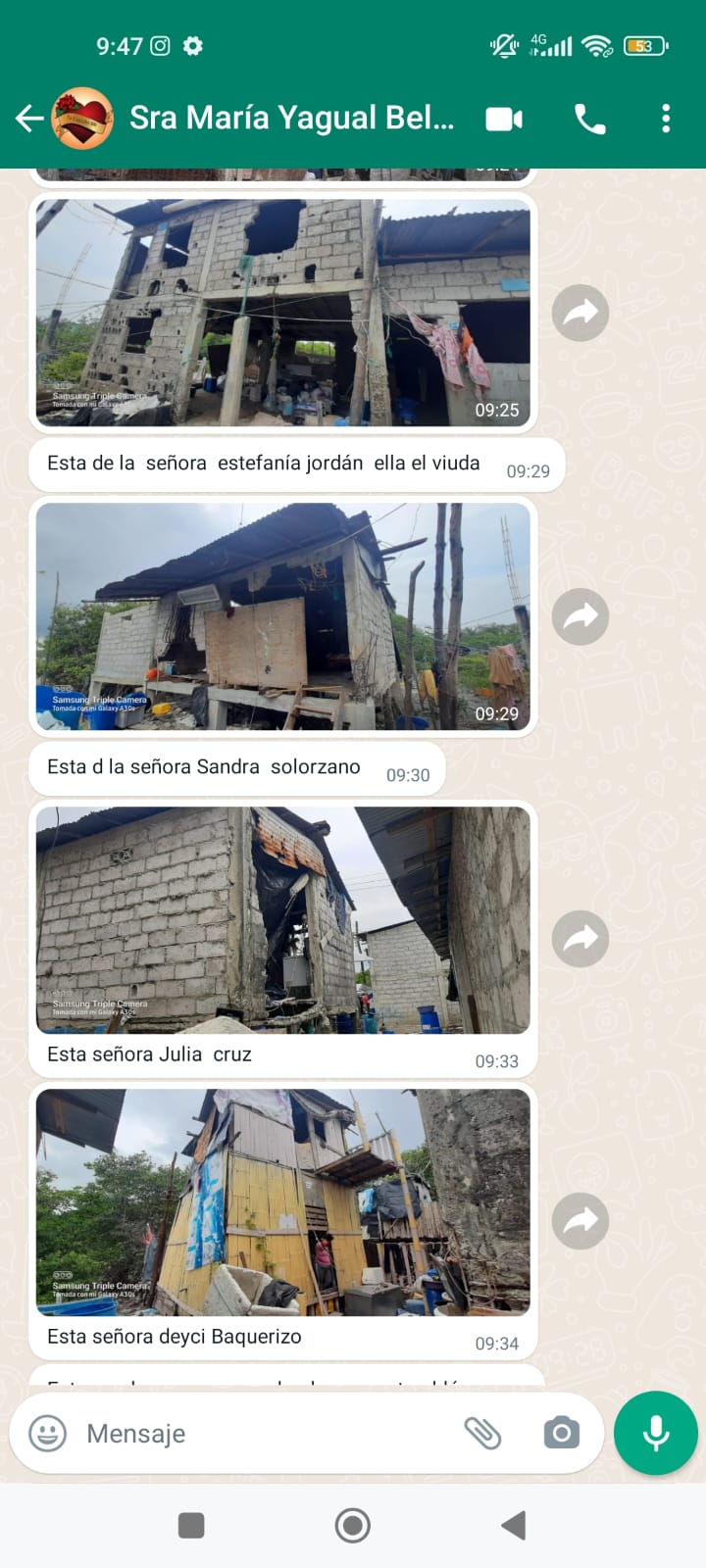Open the overflow menu
The image size is (706, 1568).
[666, 119]
